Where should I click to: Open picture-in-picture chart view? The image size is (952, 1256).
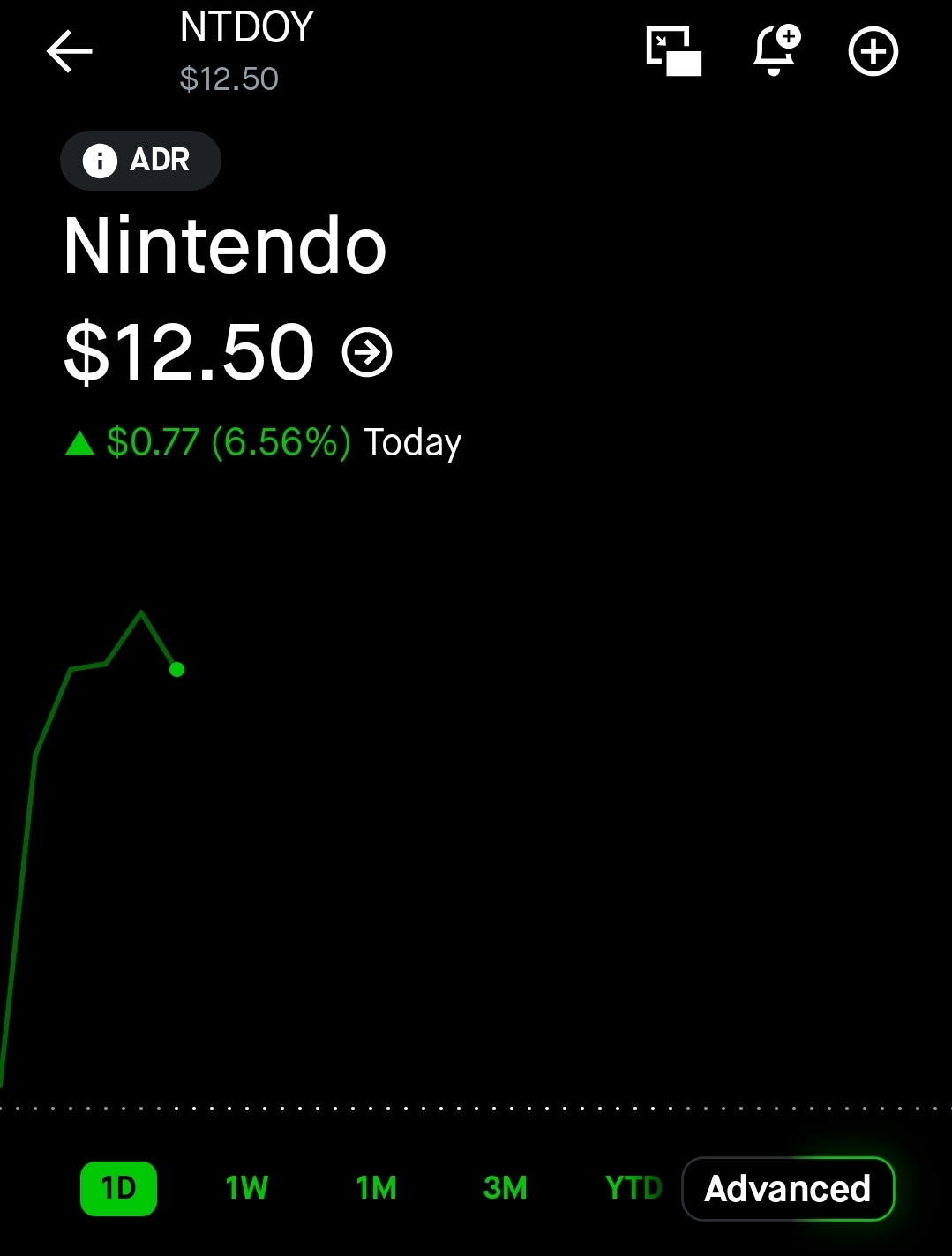(673, 51)
